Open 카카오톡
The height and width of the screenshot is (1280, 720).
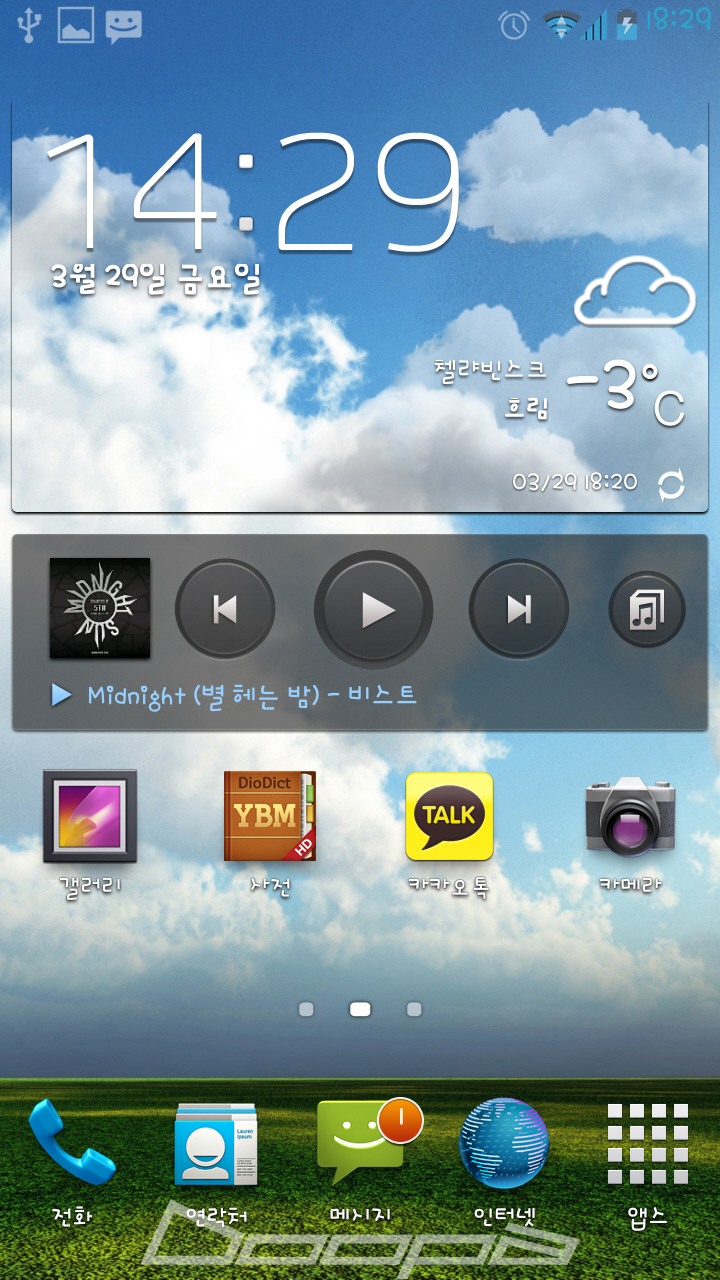[449, 816]
